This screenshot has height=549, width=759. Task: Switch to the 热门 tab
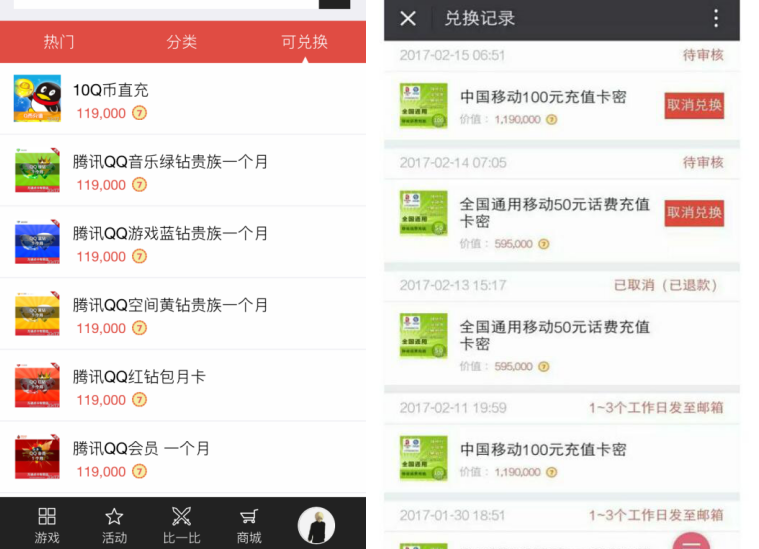point(59,42)
